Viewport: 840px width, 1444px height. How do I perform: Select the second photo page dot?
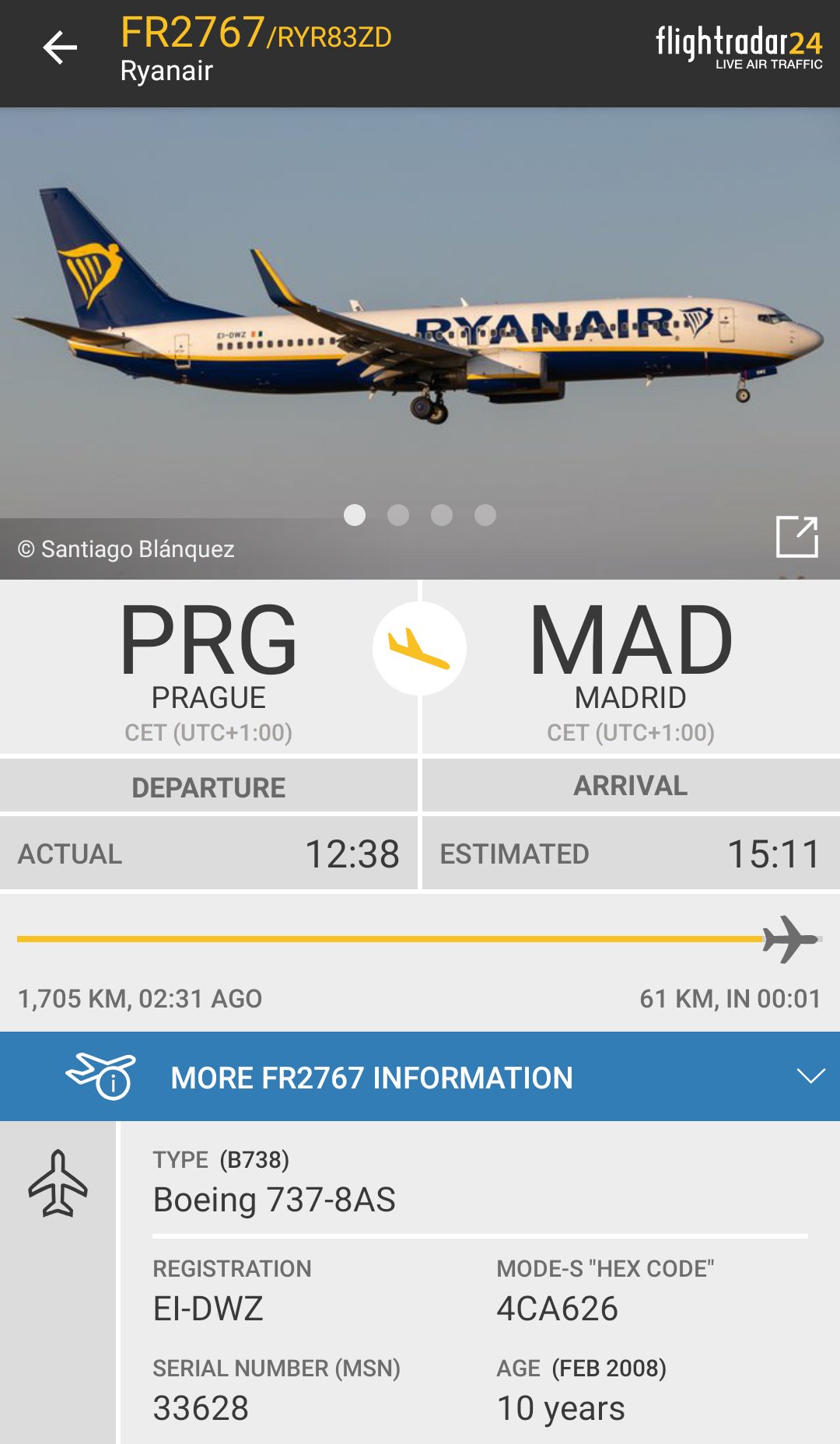click(x=398, y=515)
